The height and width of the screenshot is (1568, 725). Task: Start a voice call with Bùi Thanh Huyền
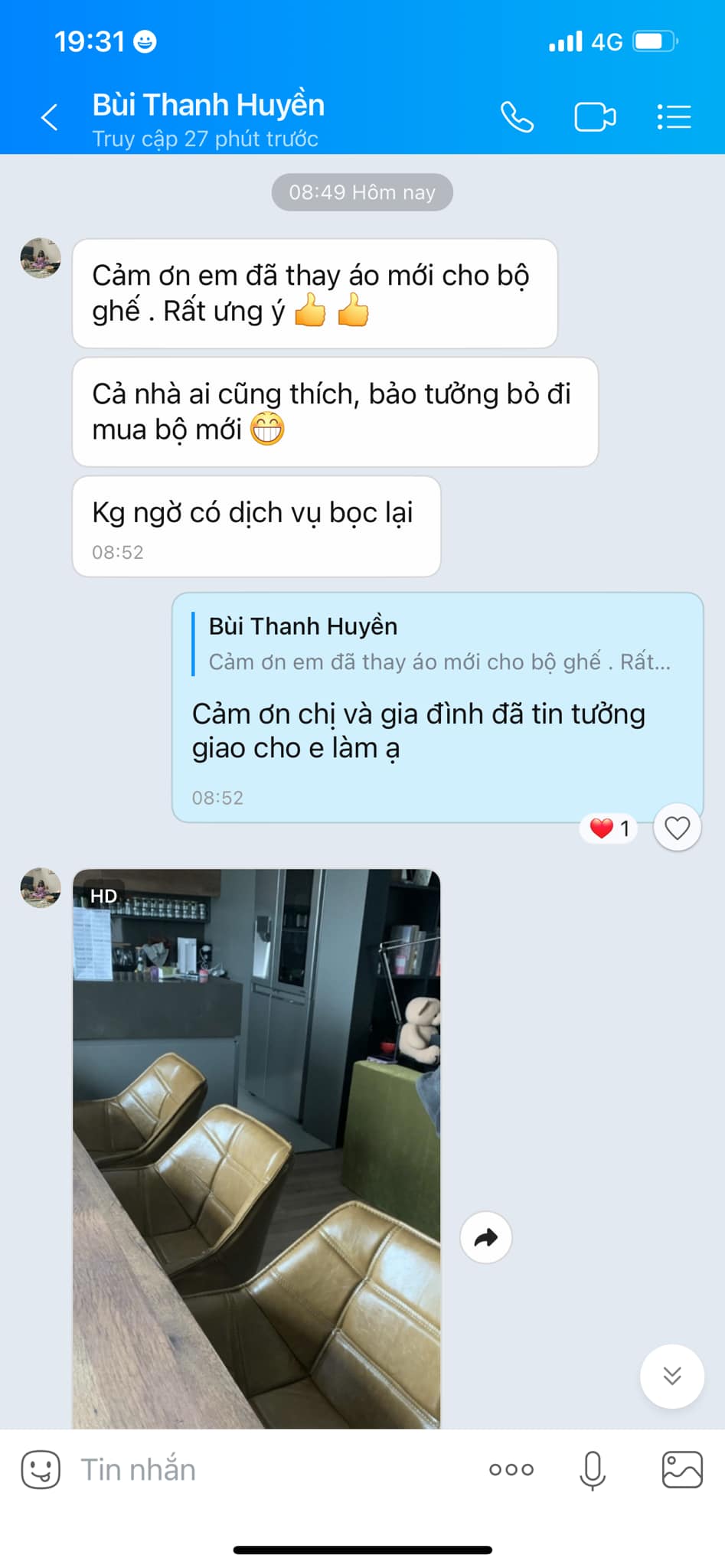(x=517, y=117)
